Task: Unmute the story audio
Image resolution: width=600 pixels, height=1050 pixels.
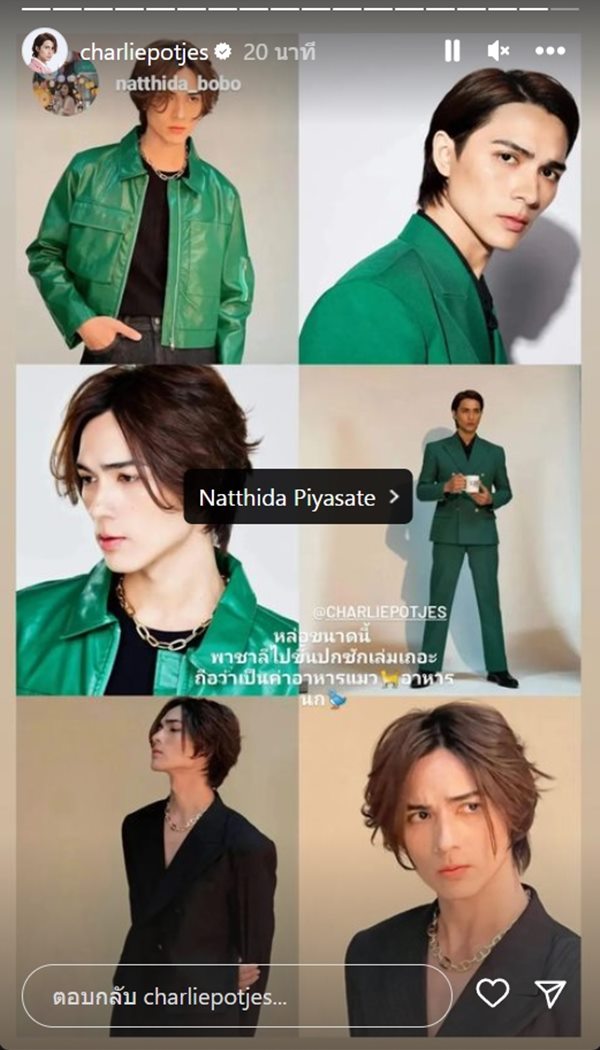Action: pyautogui.click(x=498, y=51)
